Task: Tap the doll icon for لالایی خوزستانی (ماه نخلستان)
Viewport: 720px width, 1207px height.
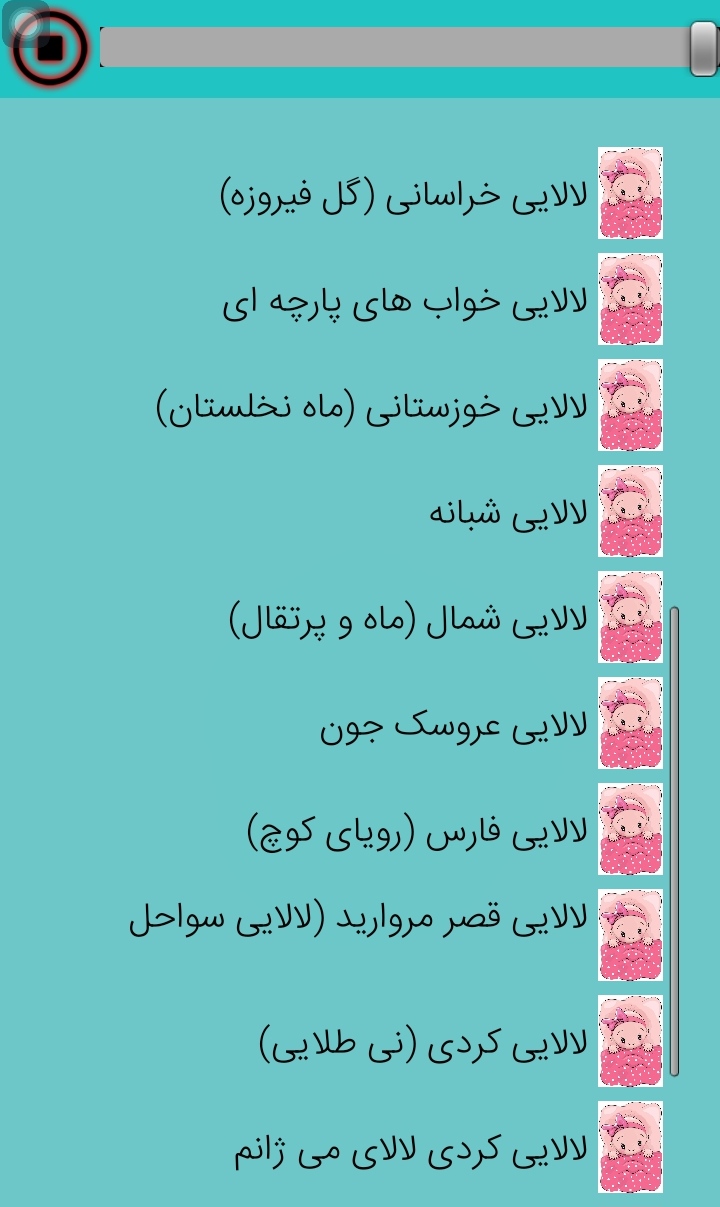Action: coord(630,406)
